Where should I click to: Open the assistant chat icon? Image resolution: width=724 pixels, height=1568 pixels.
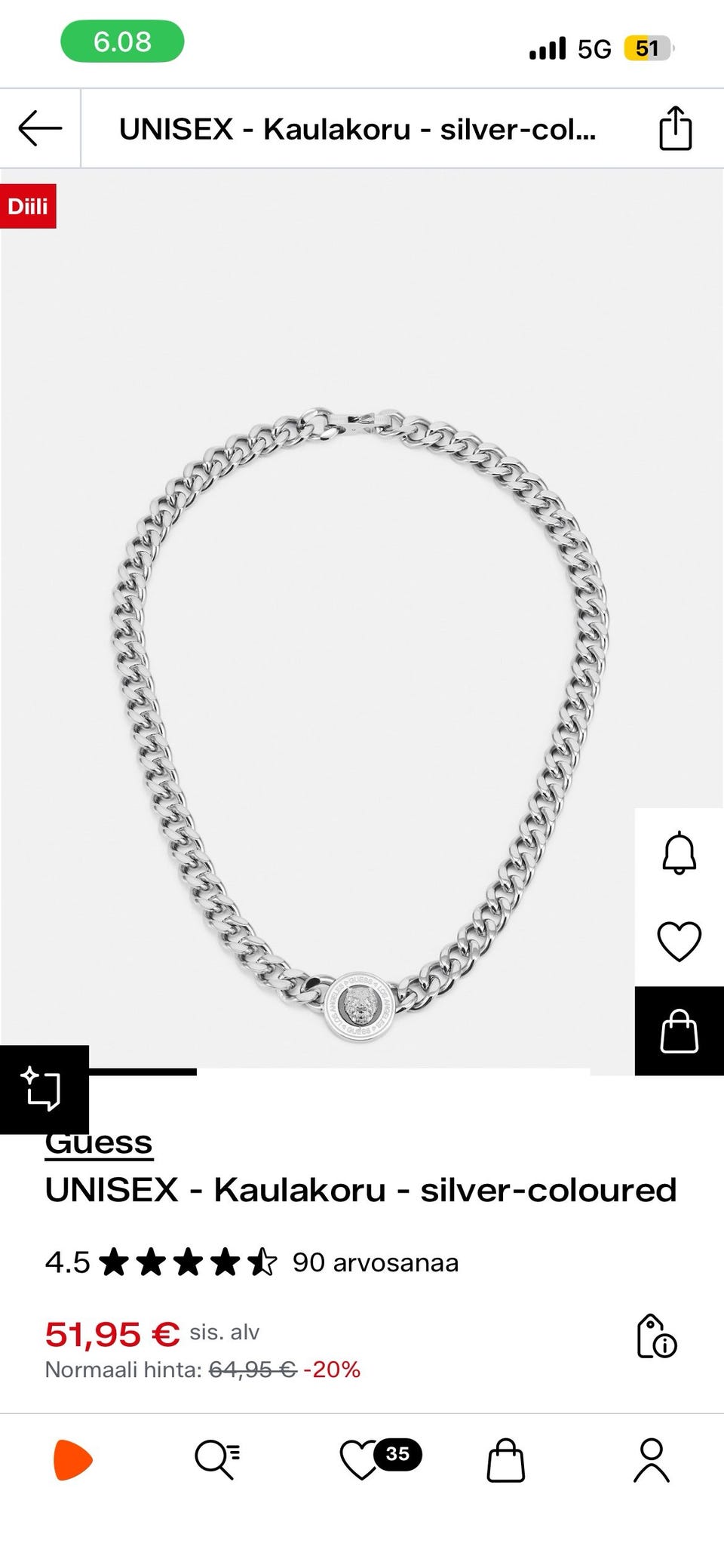point(43,1089)
